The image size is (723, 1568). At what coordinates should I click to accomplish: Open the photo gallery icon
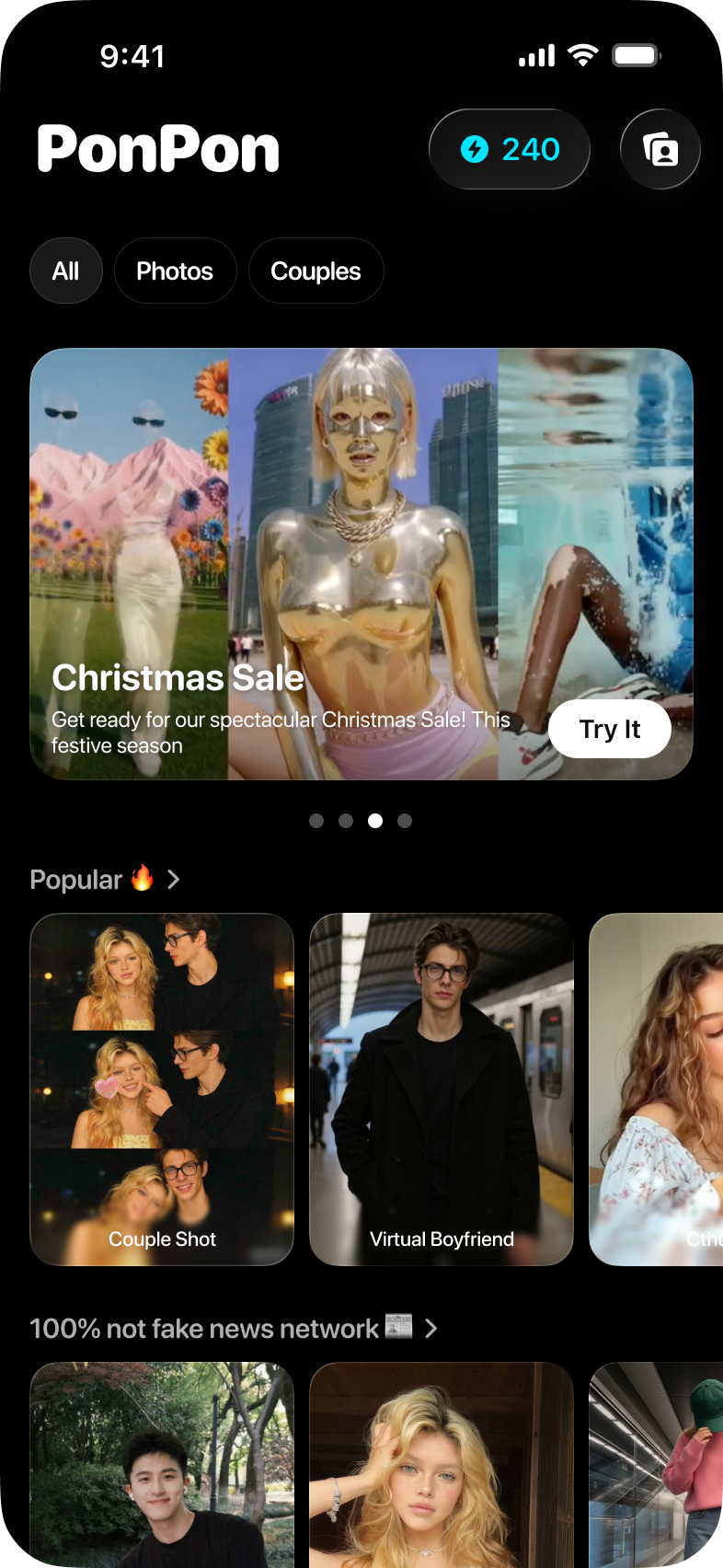pyautogui.click(x=660, y=149)
